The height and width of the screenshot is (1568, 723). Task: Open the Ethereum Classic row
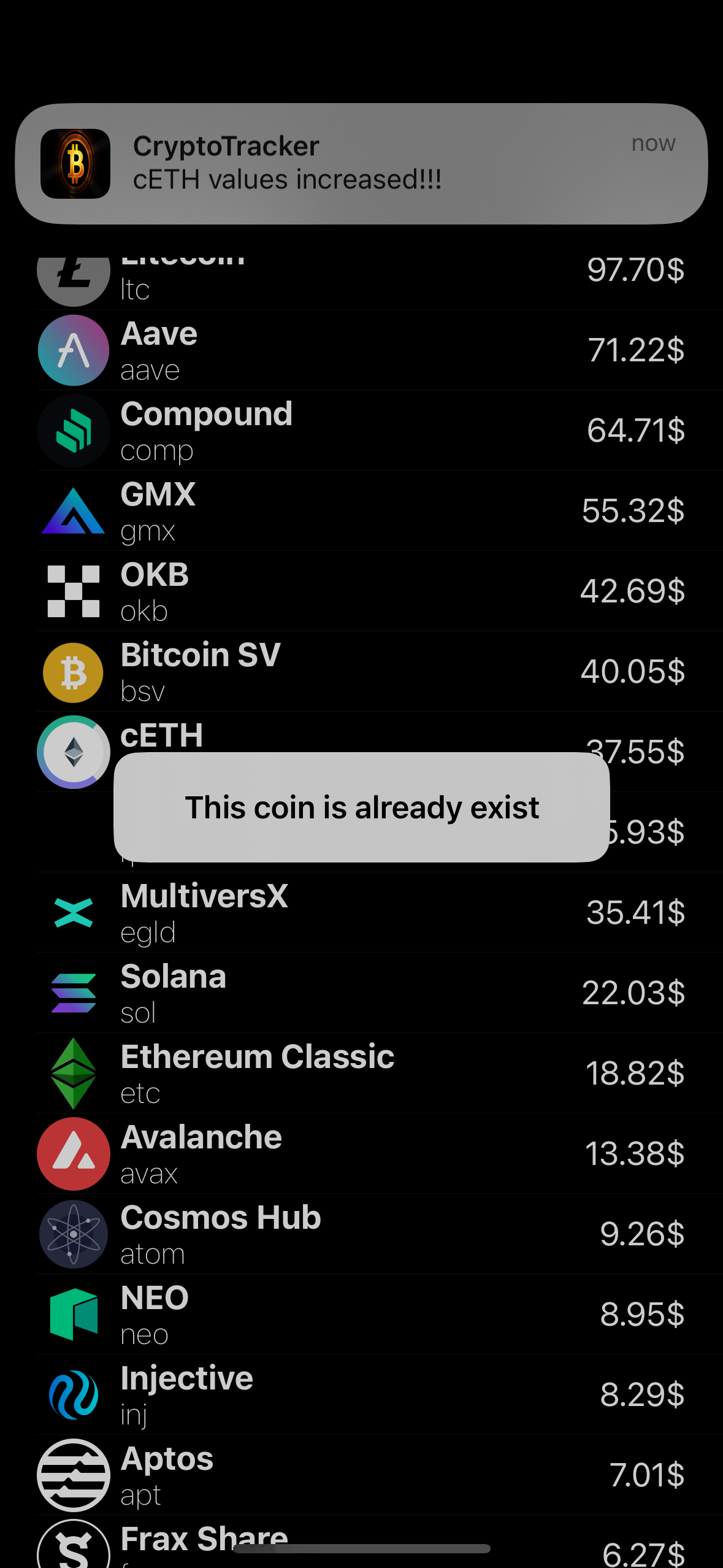(361, 1073)
